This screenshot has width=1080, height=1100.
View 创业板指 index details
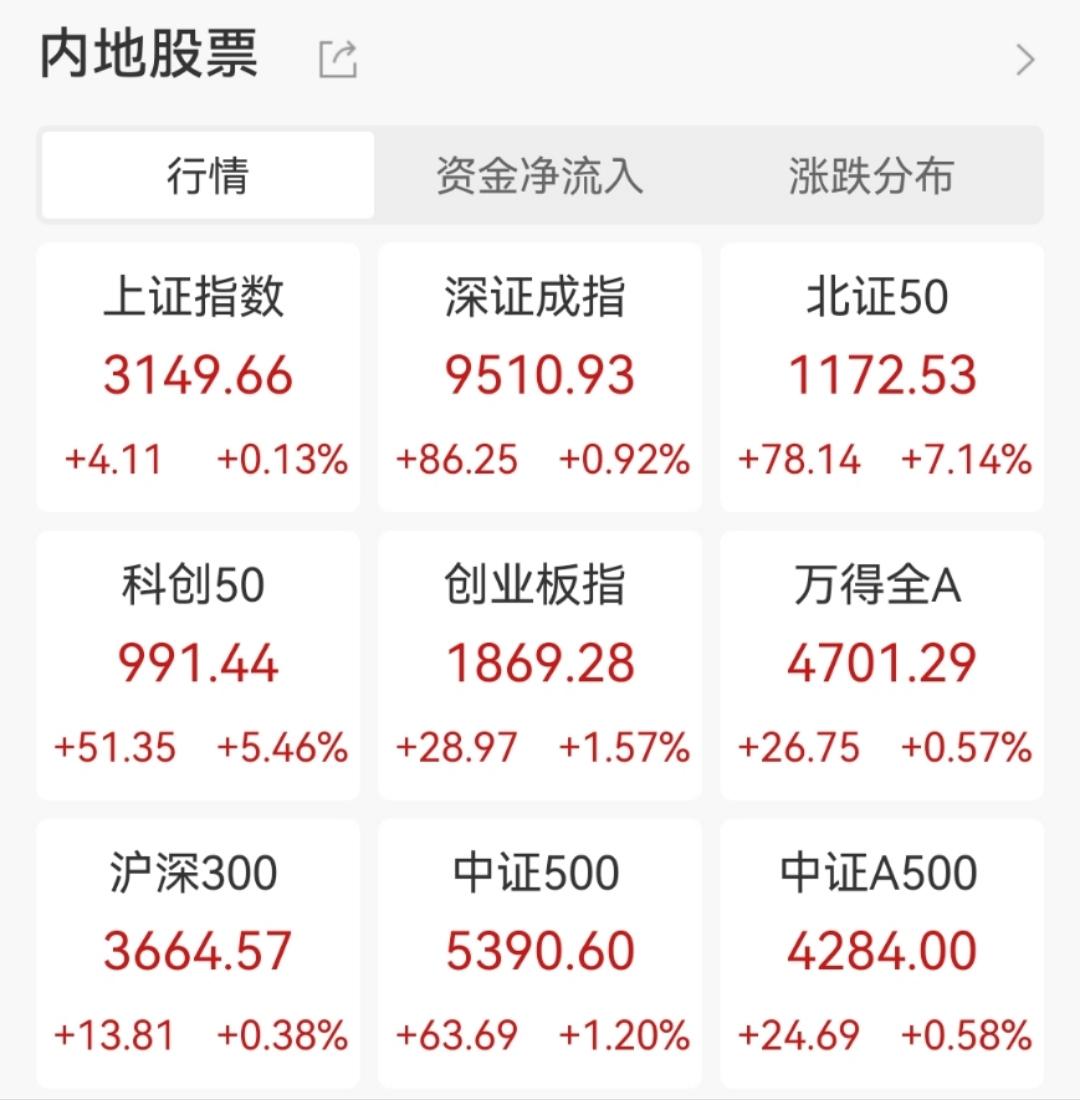point(540,665)
